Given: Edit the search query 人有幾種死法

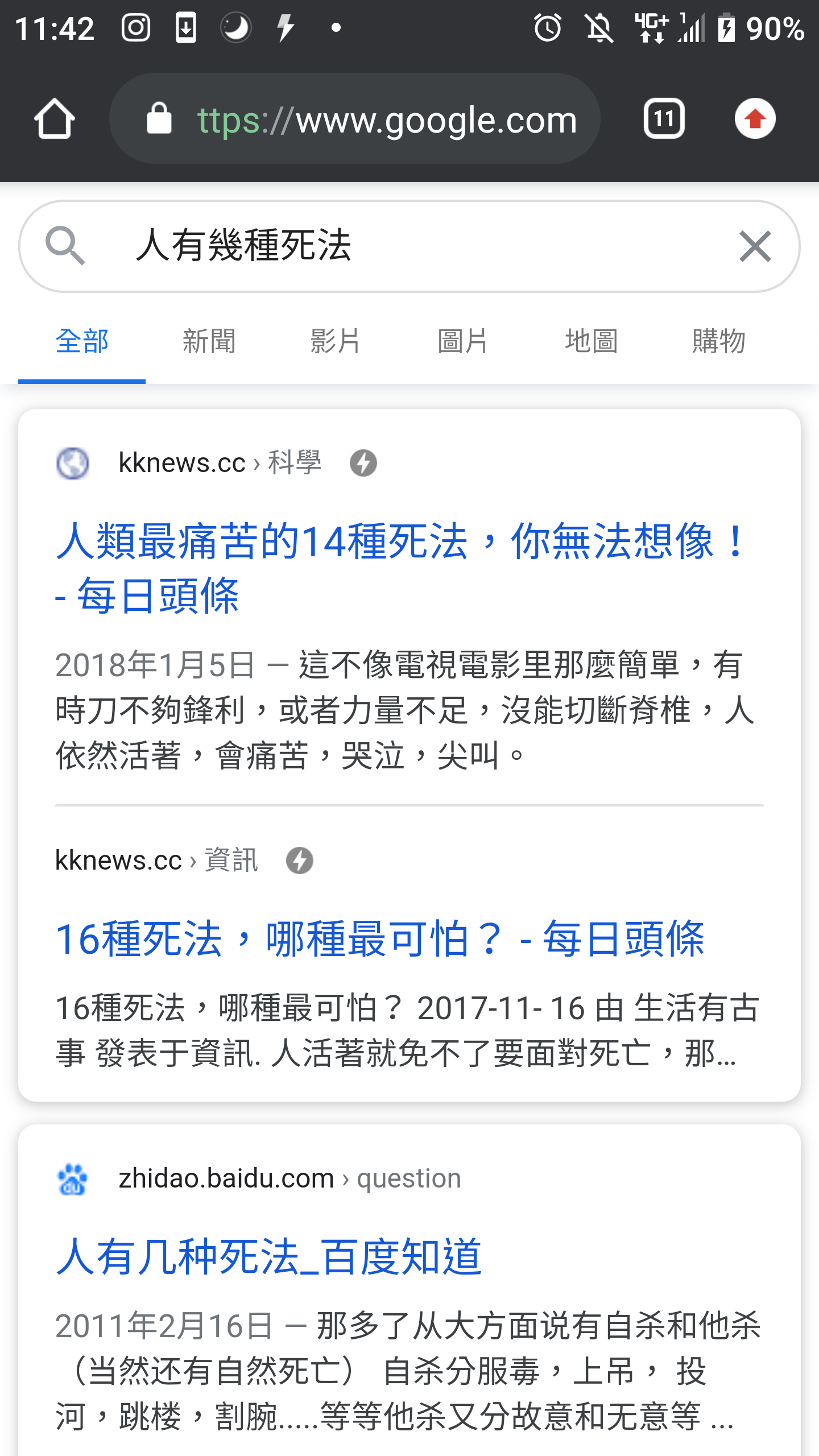Looking at the screenshot, I should pos(421,246).
